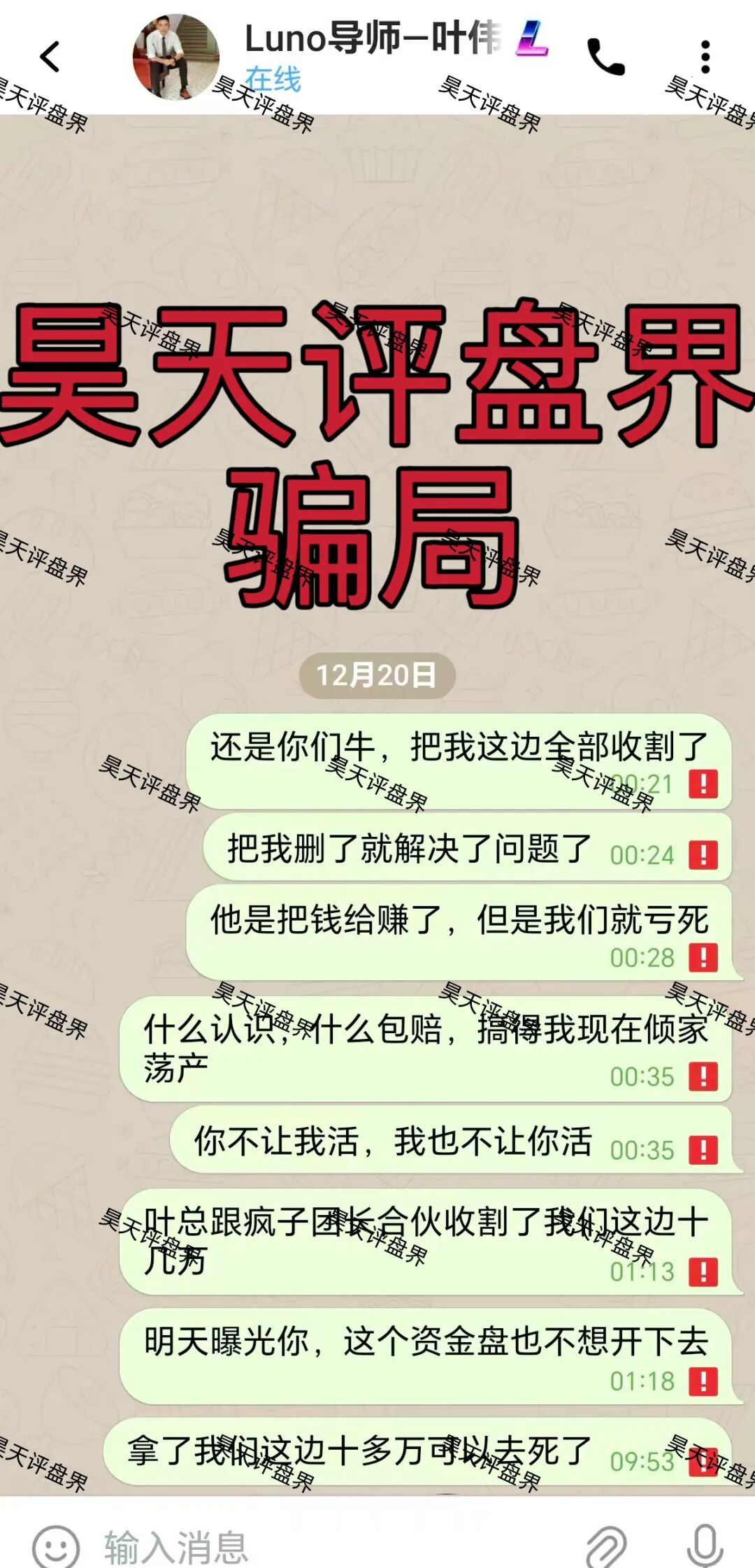Viewport: 755px width, 1568px height.
Task: Open the three-dot overflow menu
Action: [705, 57]
